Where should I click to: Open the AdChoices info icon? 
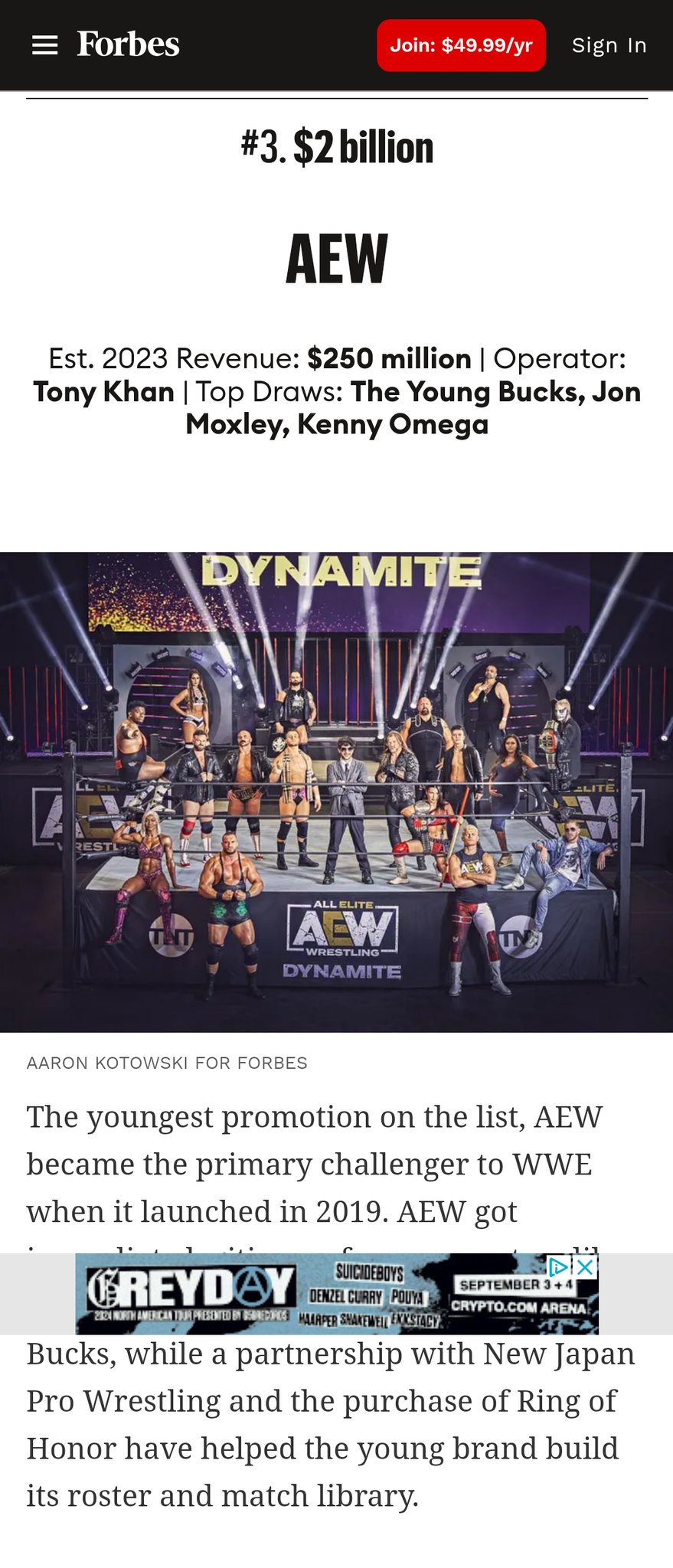pyautogui.click(x=560, y=1267)
